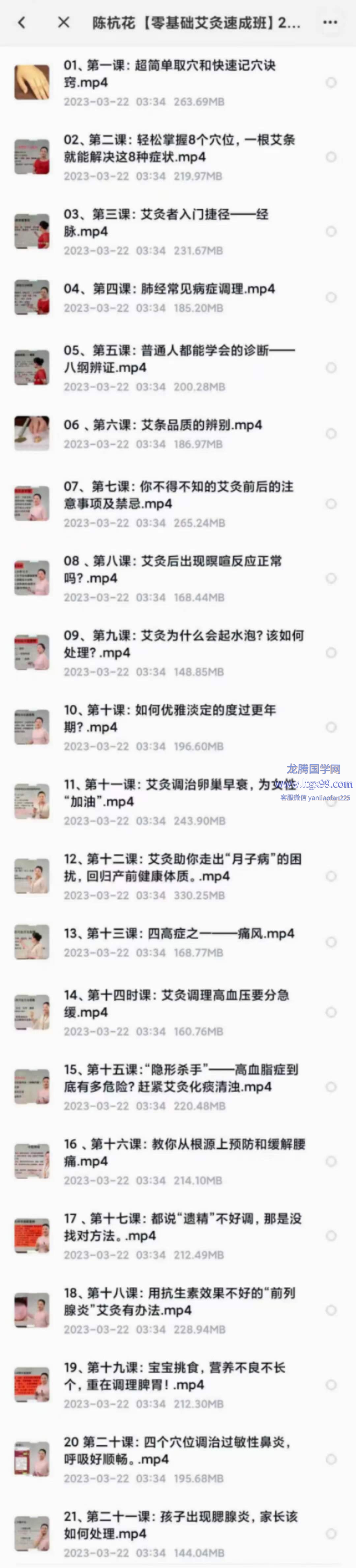Tick the selector for 08 第八课 瞑暄反应

pyautogui.click(x=331, y=578)
